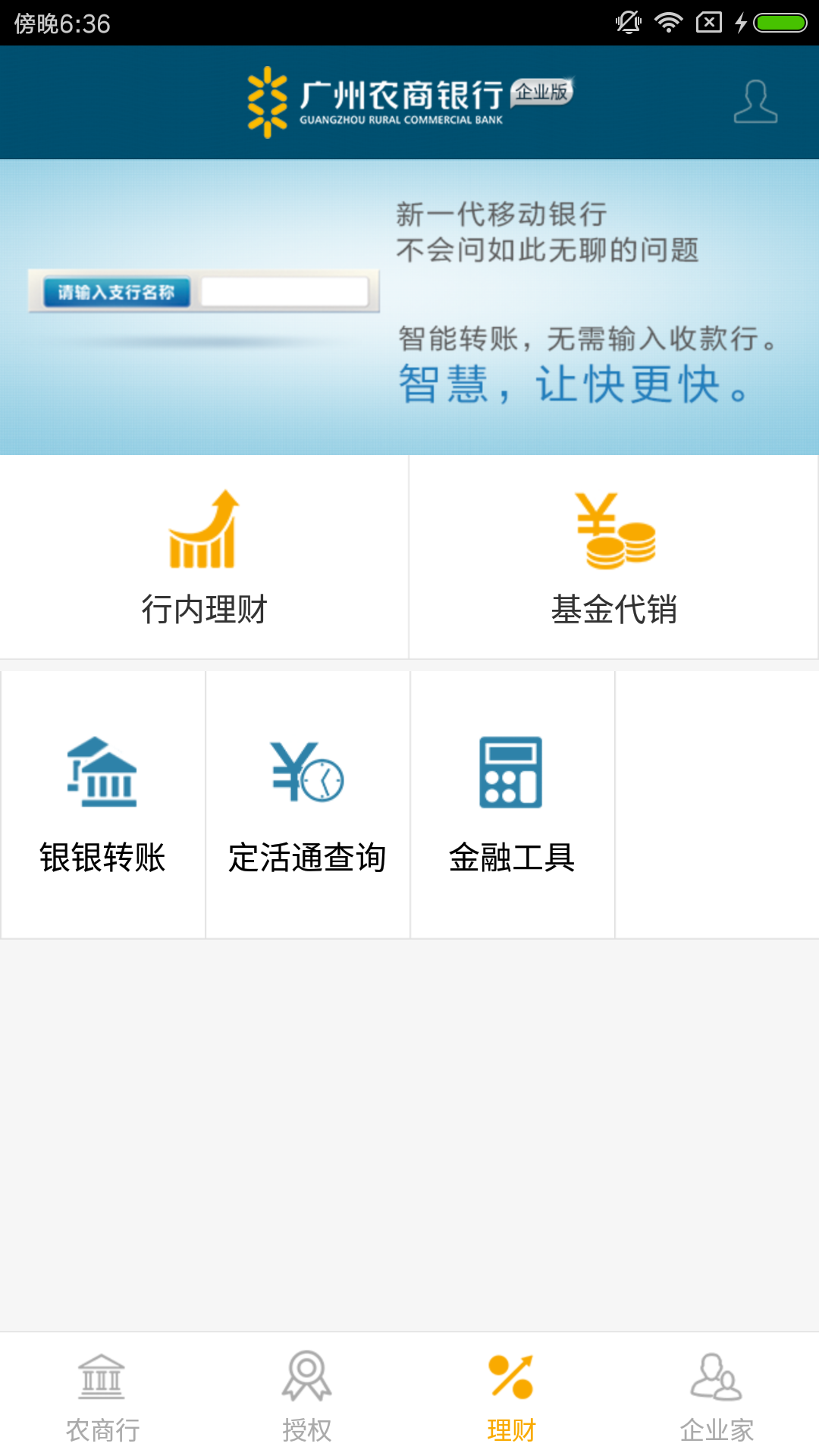Open 基金代销 fund sales
The width and height of the screenshot is (819, 1456).
613,557
